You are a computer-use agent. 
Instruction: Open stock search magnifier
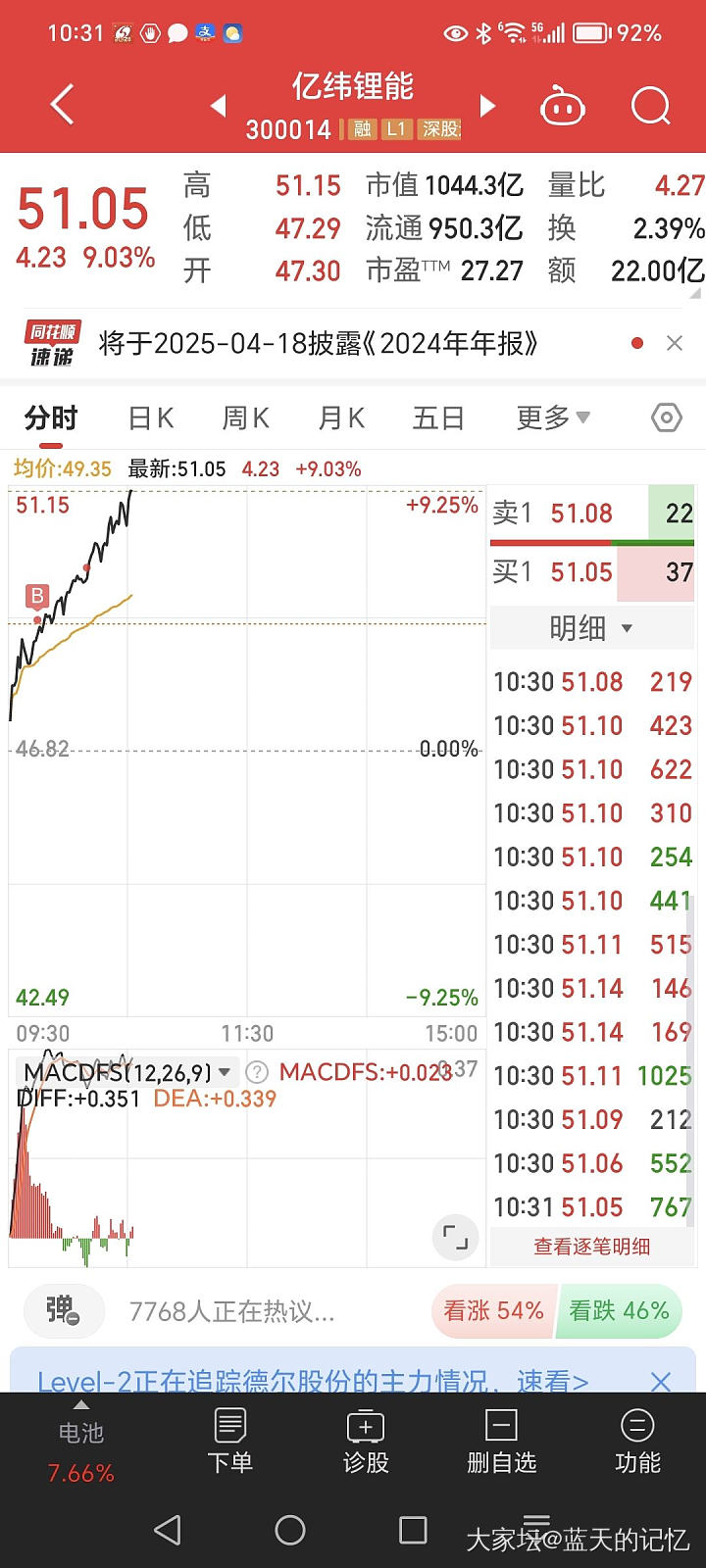[x=650, y=105]
